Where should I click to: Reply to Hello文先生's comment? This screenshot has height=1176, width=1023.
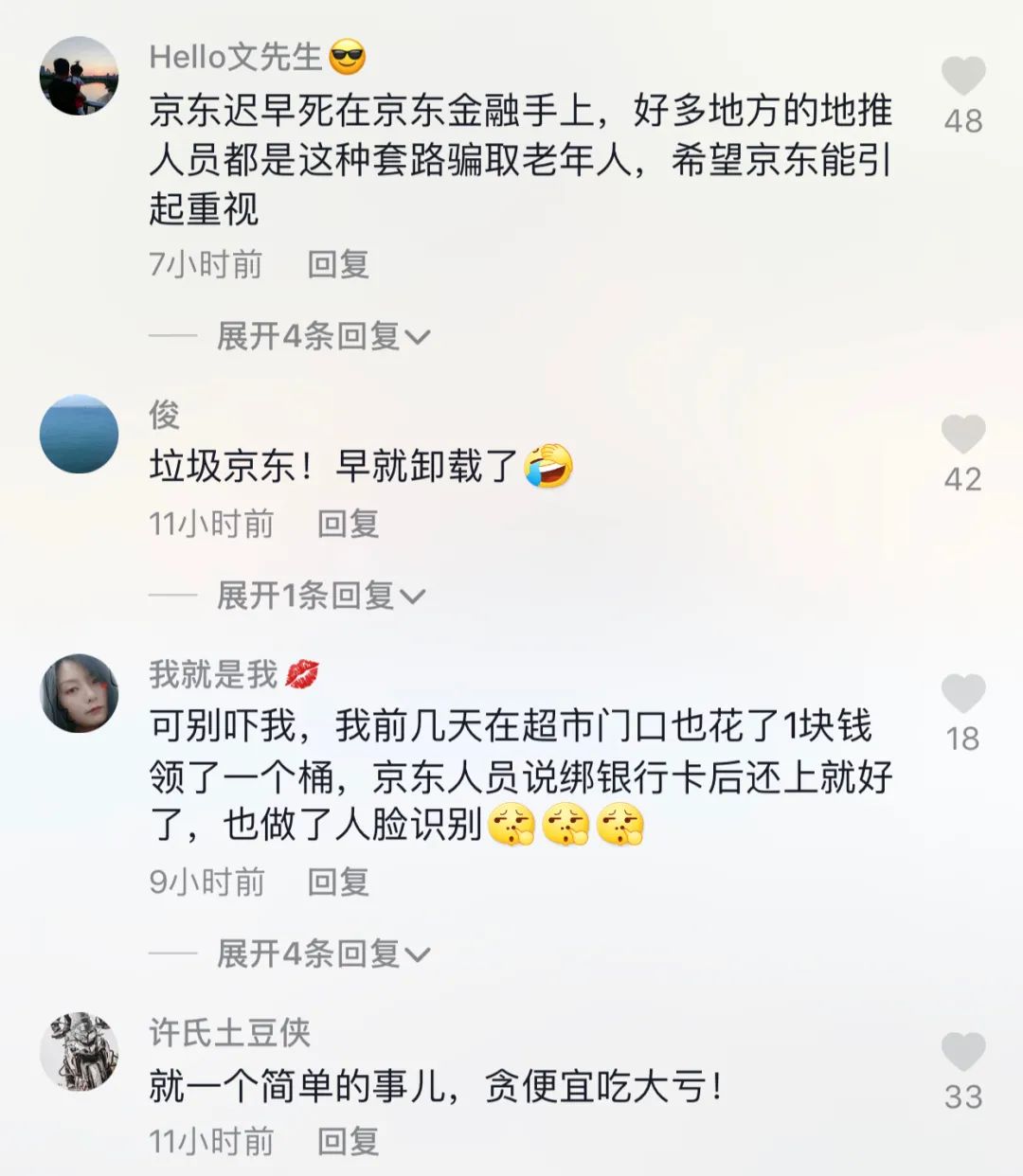338,264
